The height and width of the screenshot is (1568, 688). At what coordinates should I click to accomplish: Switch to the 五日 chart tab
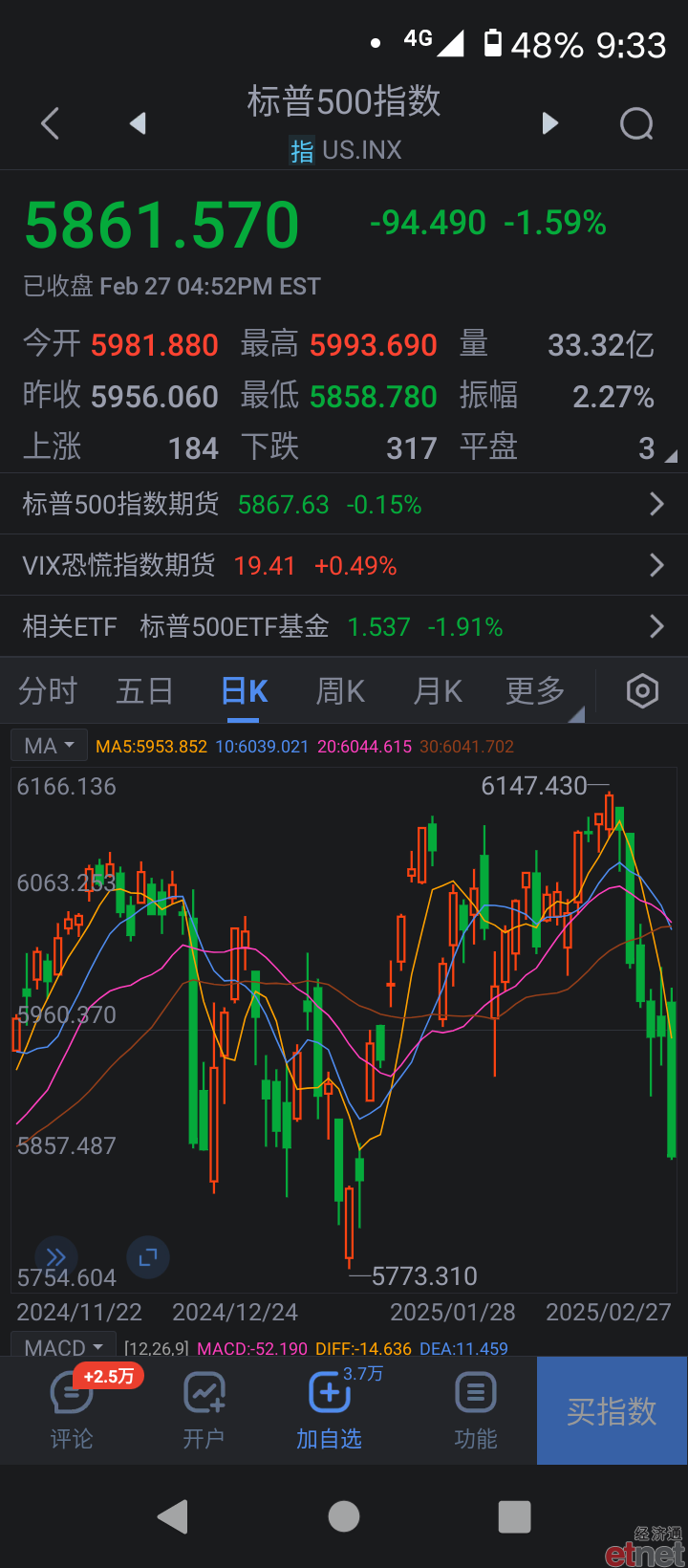pyautogui.click(x=145, y=690)
